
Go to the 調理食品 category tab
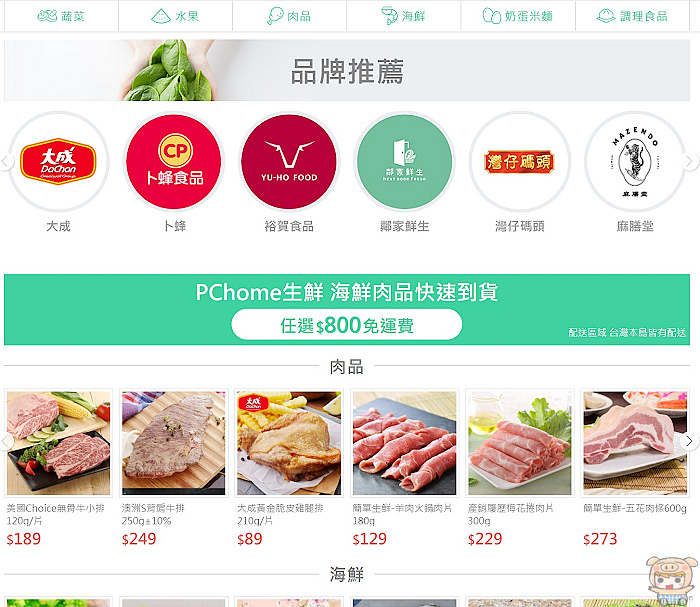[x=632, y=16]
